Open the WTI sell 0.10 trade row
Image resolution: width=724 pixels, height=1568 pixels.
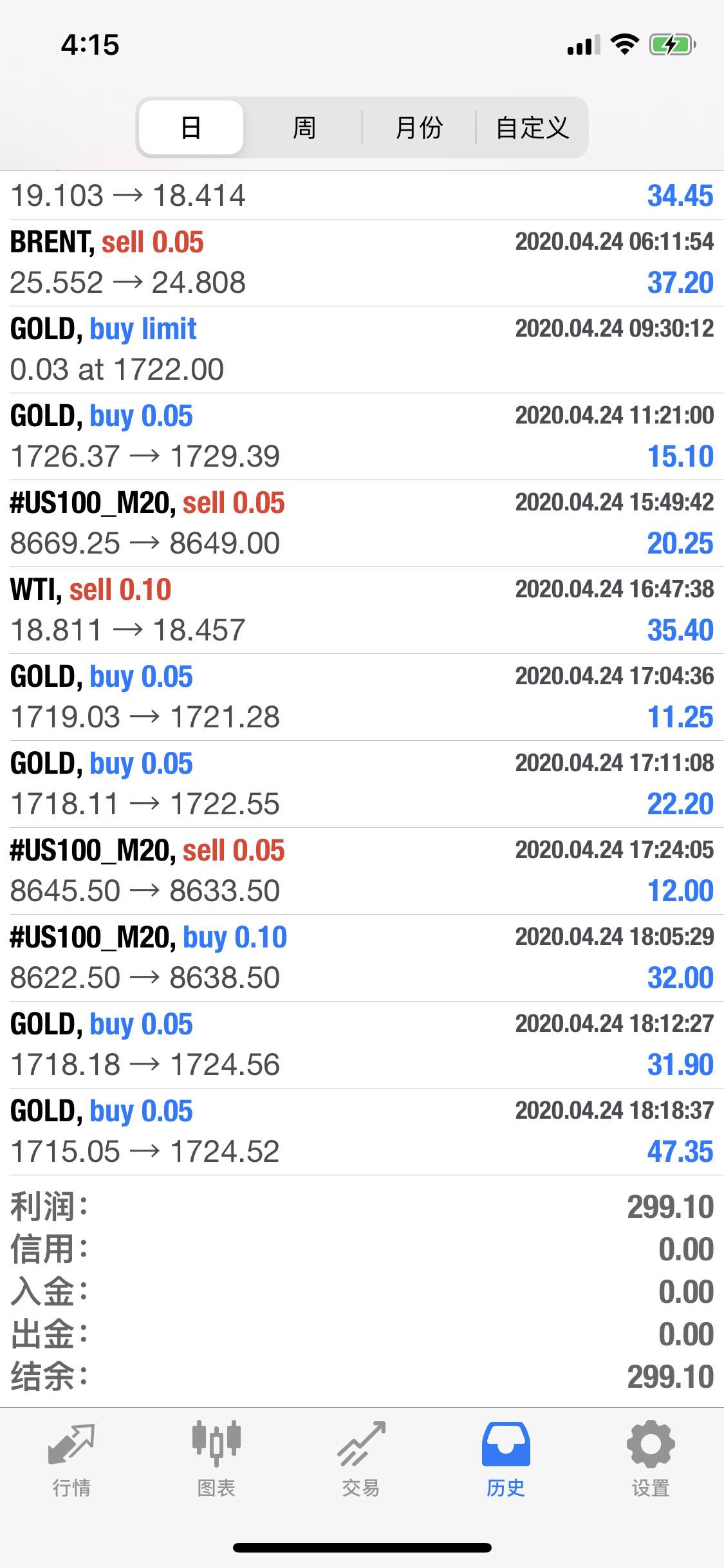362,610
